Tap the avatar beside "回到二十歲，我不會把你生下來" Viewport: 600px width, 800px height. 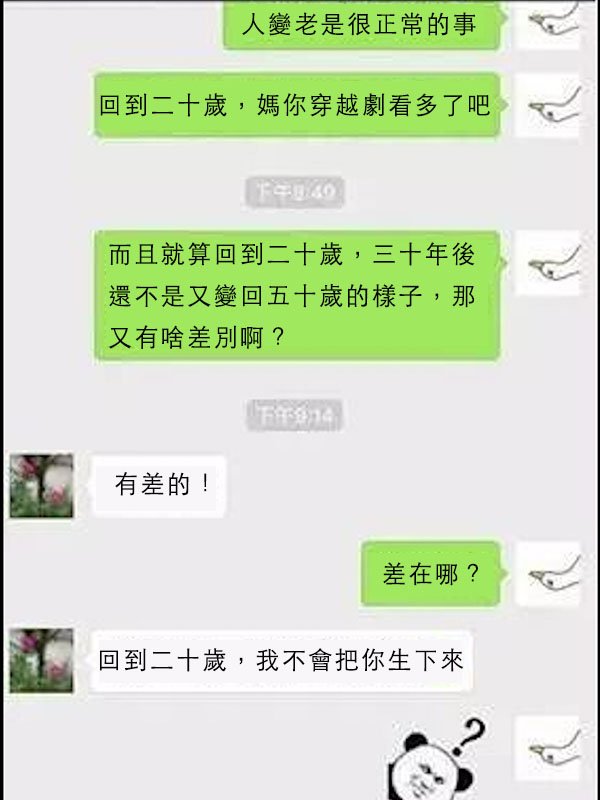click(41, 660)
